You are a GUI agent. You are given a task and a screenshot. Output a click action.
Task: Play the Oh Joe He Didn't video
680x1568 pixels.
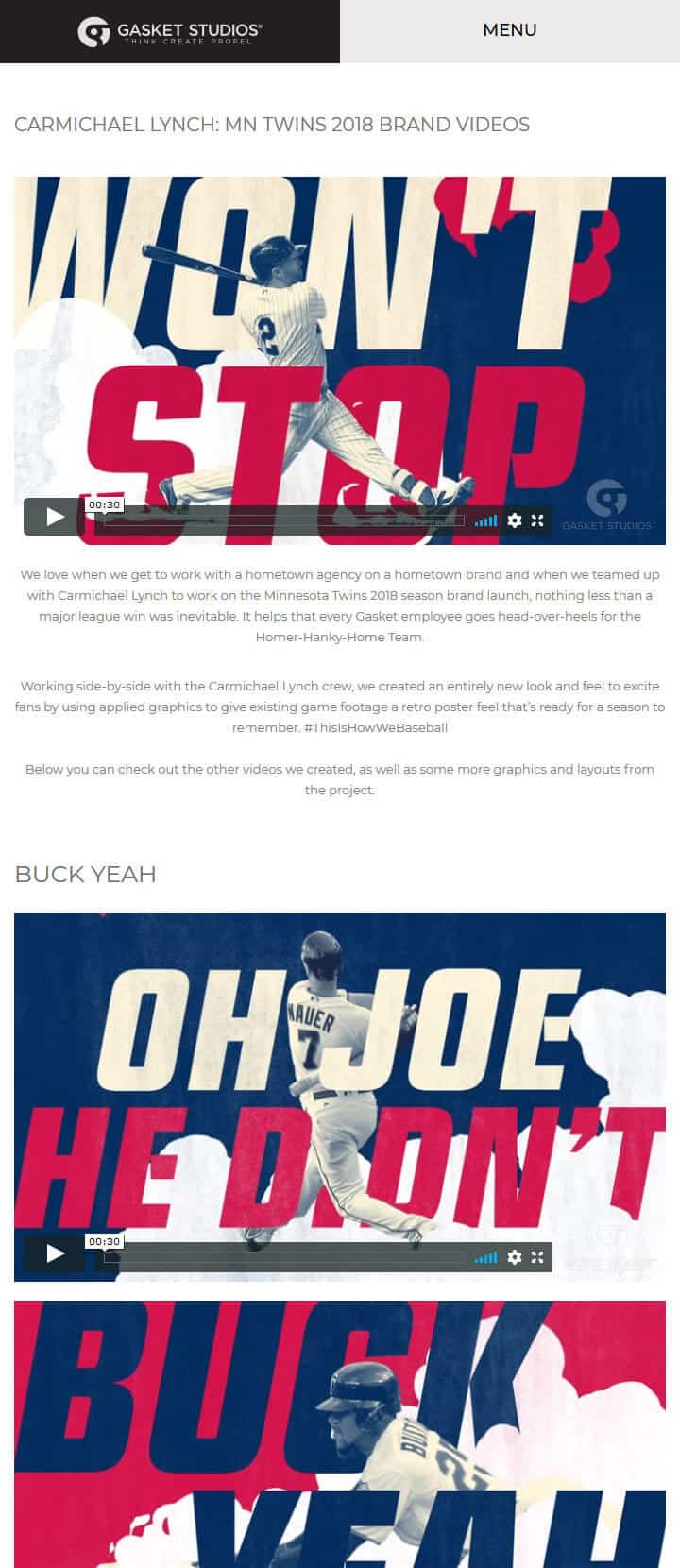55,1253
